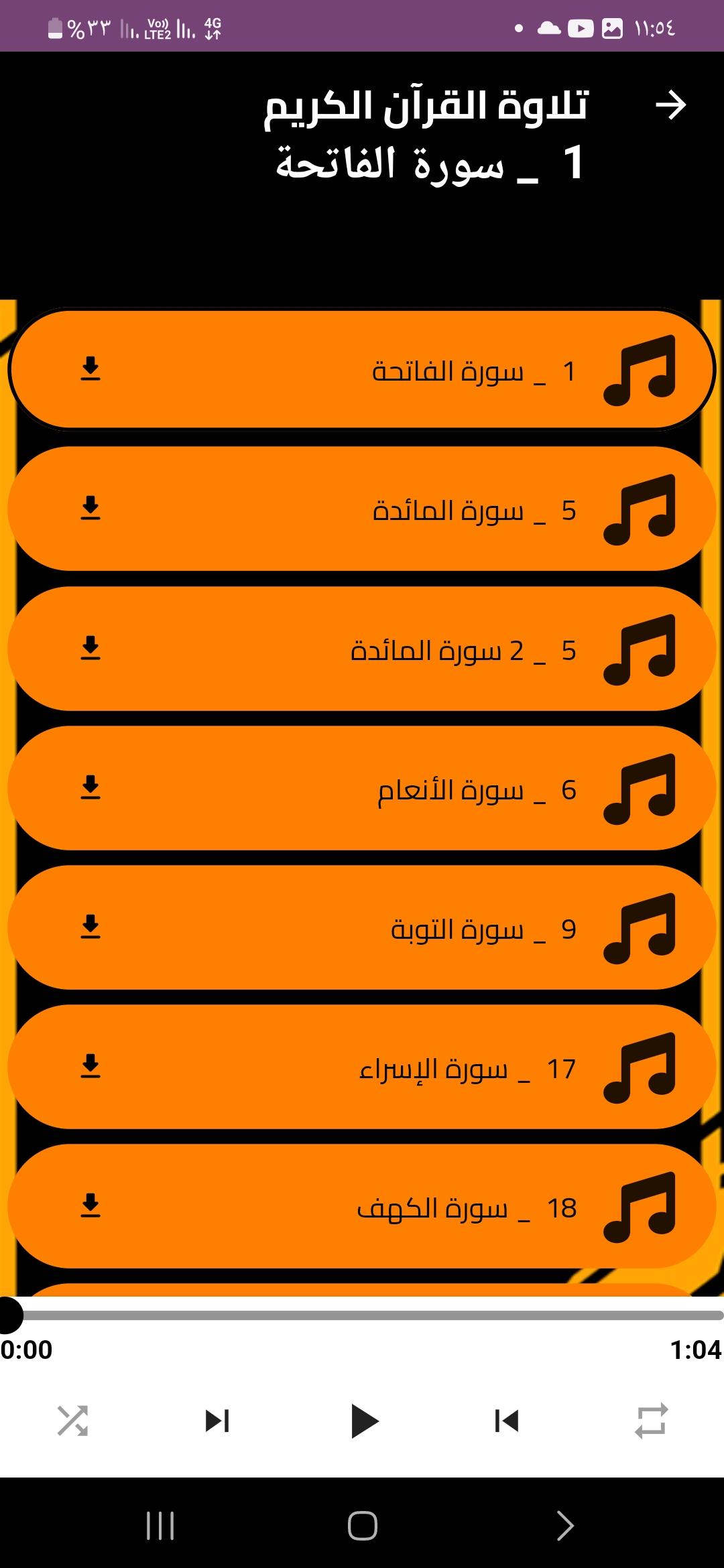Screen dimensions: 724x1568
Task: Open 6 _ سورة الأنعام
Action: 362,788
